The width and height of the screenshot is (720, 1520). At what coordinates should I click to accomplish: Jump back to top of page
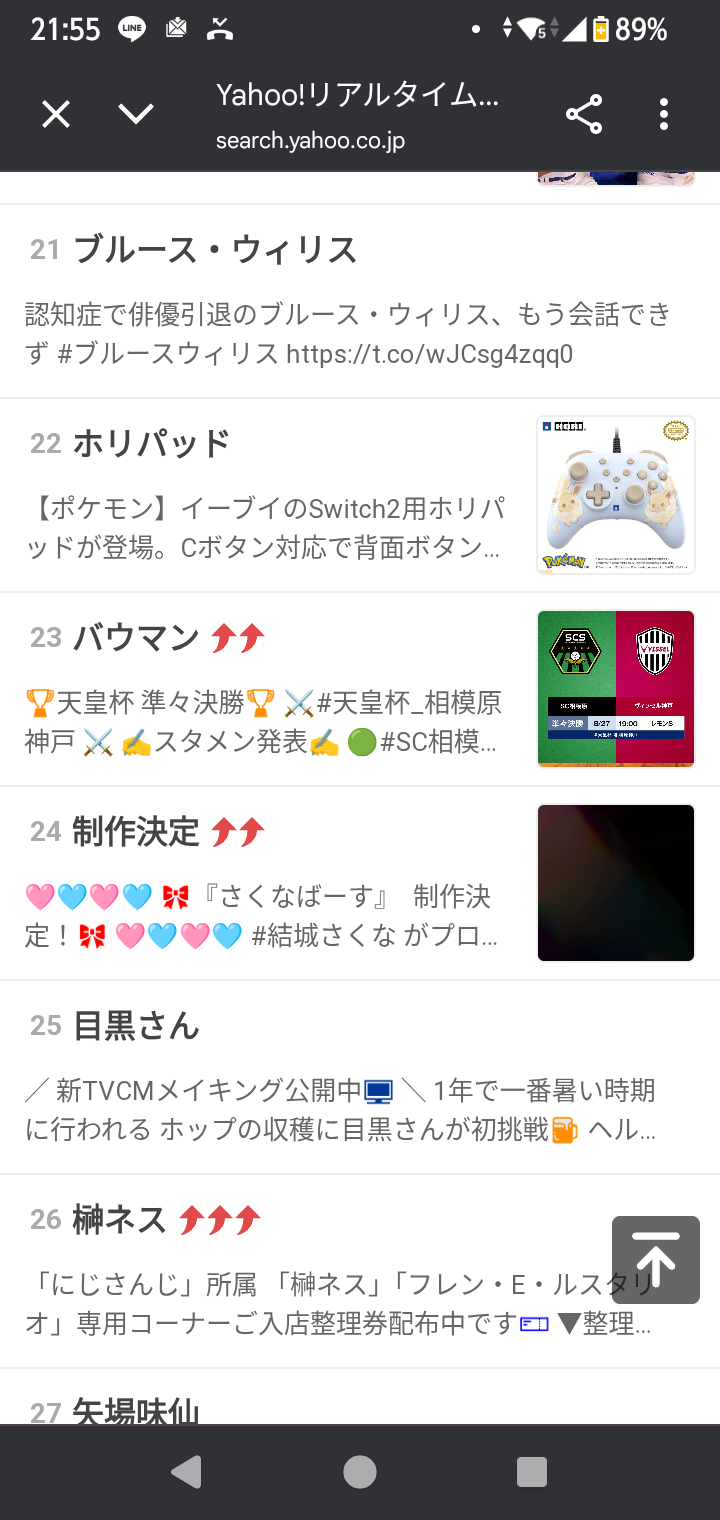coord(656,1260)
